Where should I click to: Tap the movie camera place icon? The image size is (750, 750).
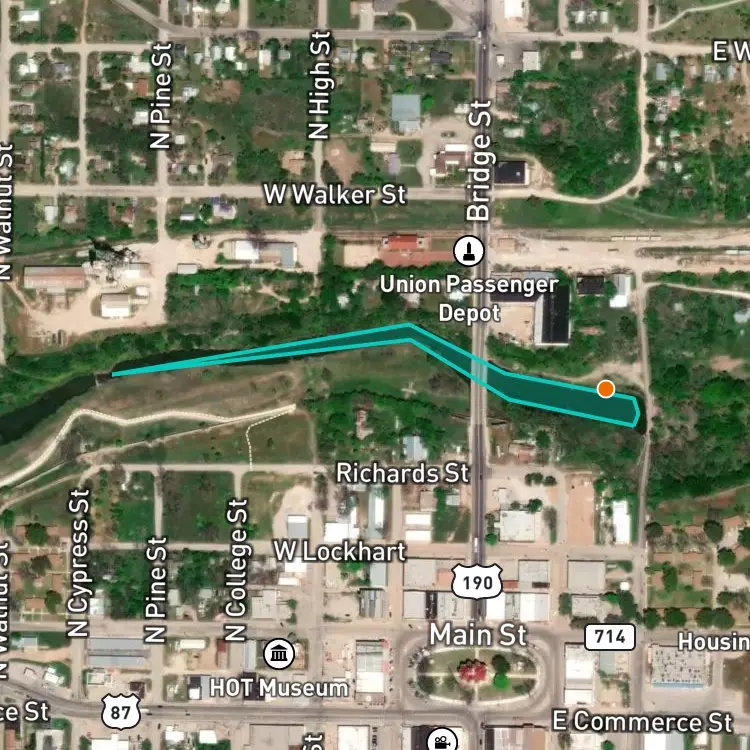pyautogui.click(x=442, y=741)
